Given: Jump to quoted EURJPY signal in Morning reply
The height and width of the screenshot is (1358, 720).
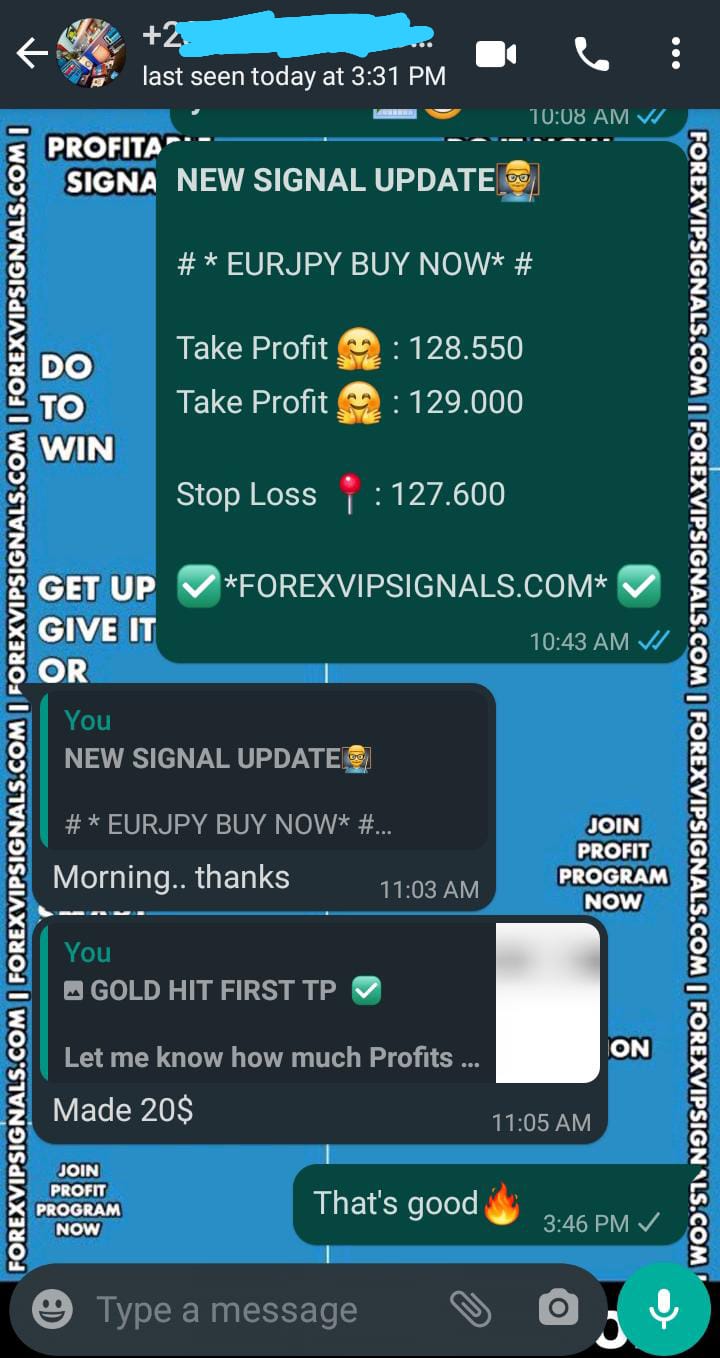Looking at the screenshot, I should pyautogui.click(x=264, y=774).
